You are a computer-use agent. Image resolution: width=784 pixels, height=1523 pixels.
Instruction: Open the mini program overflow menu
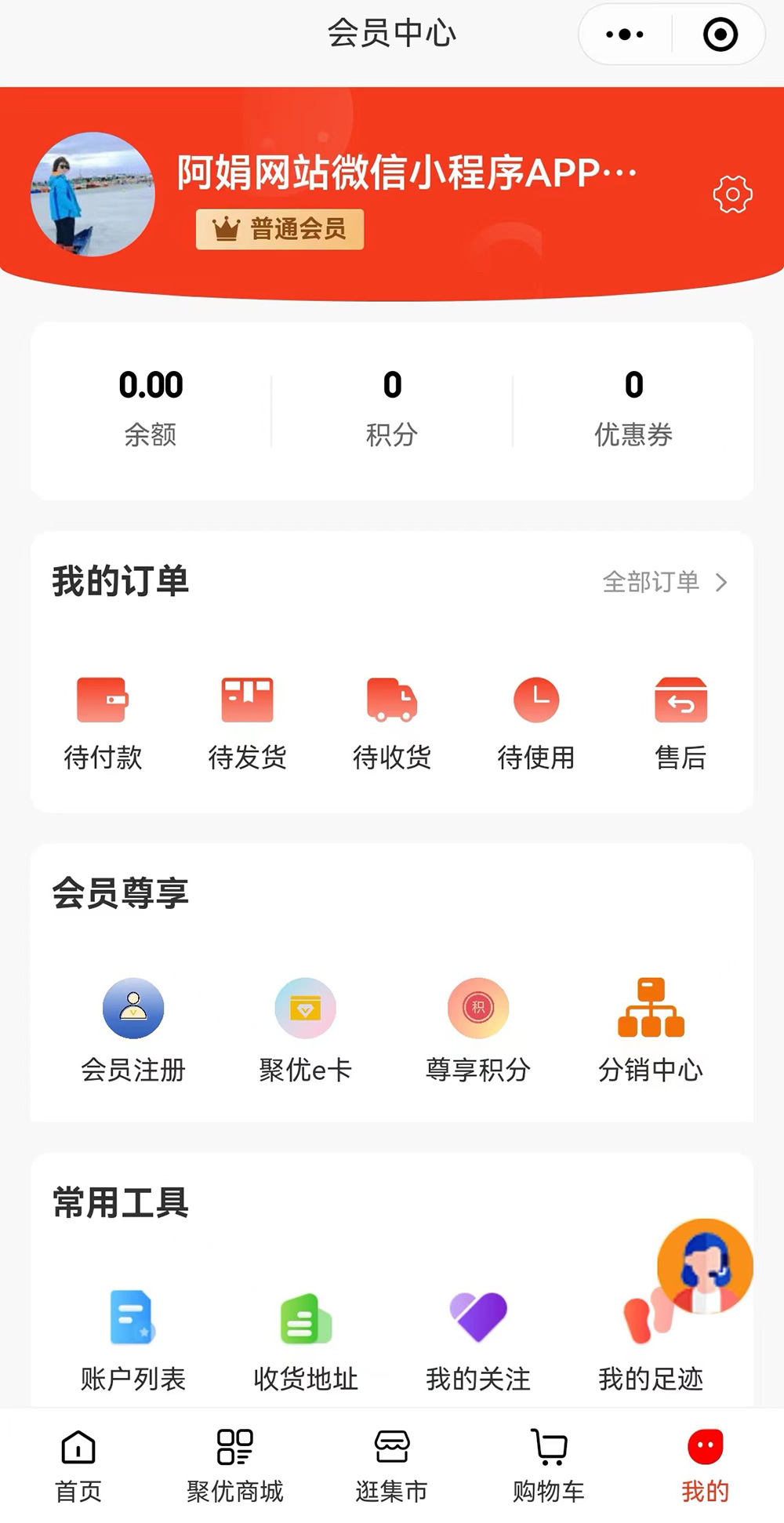click(x=625, y=35)
